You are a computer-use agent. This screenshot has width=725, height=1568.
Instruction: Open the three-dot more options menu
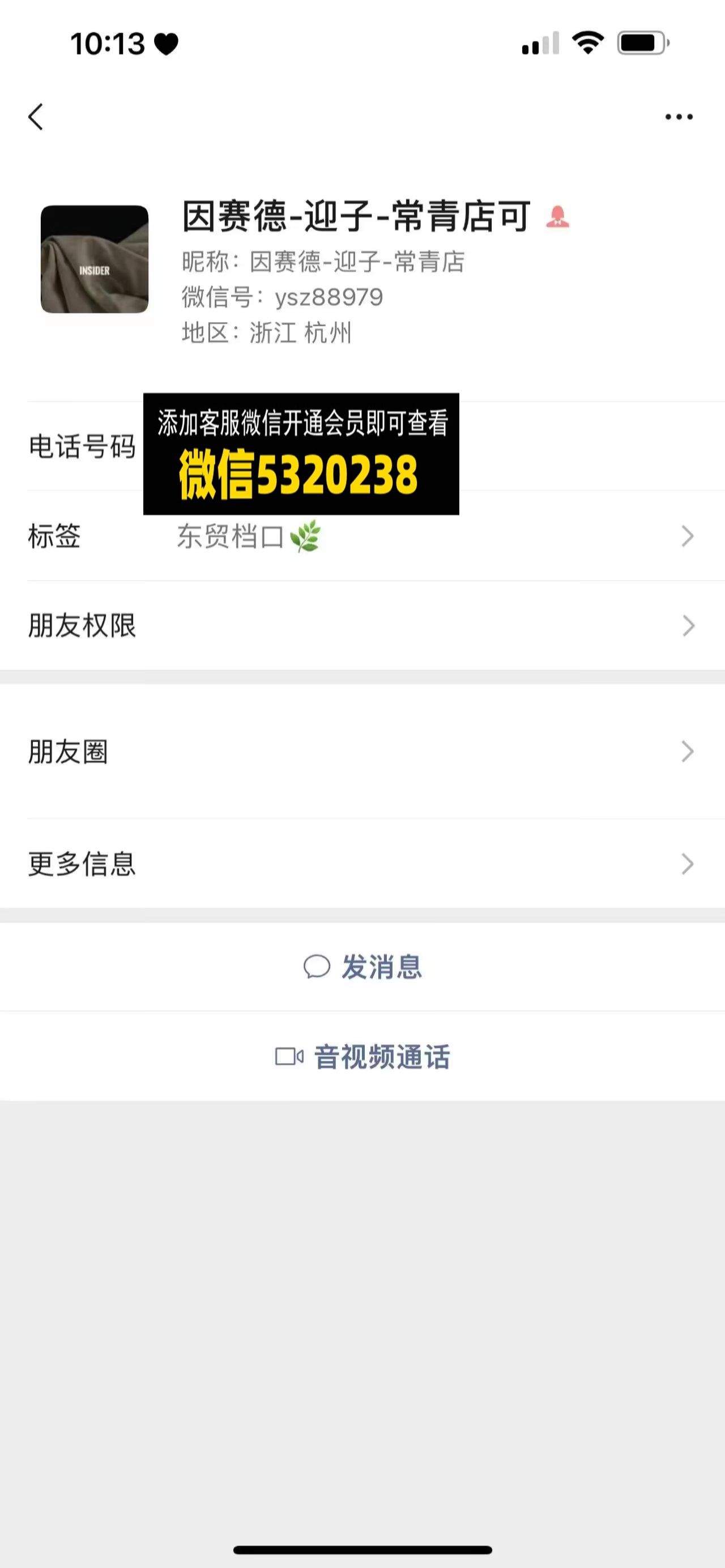click(679, 116)
